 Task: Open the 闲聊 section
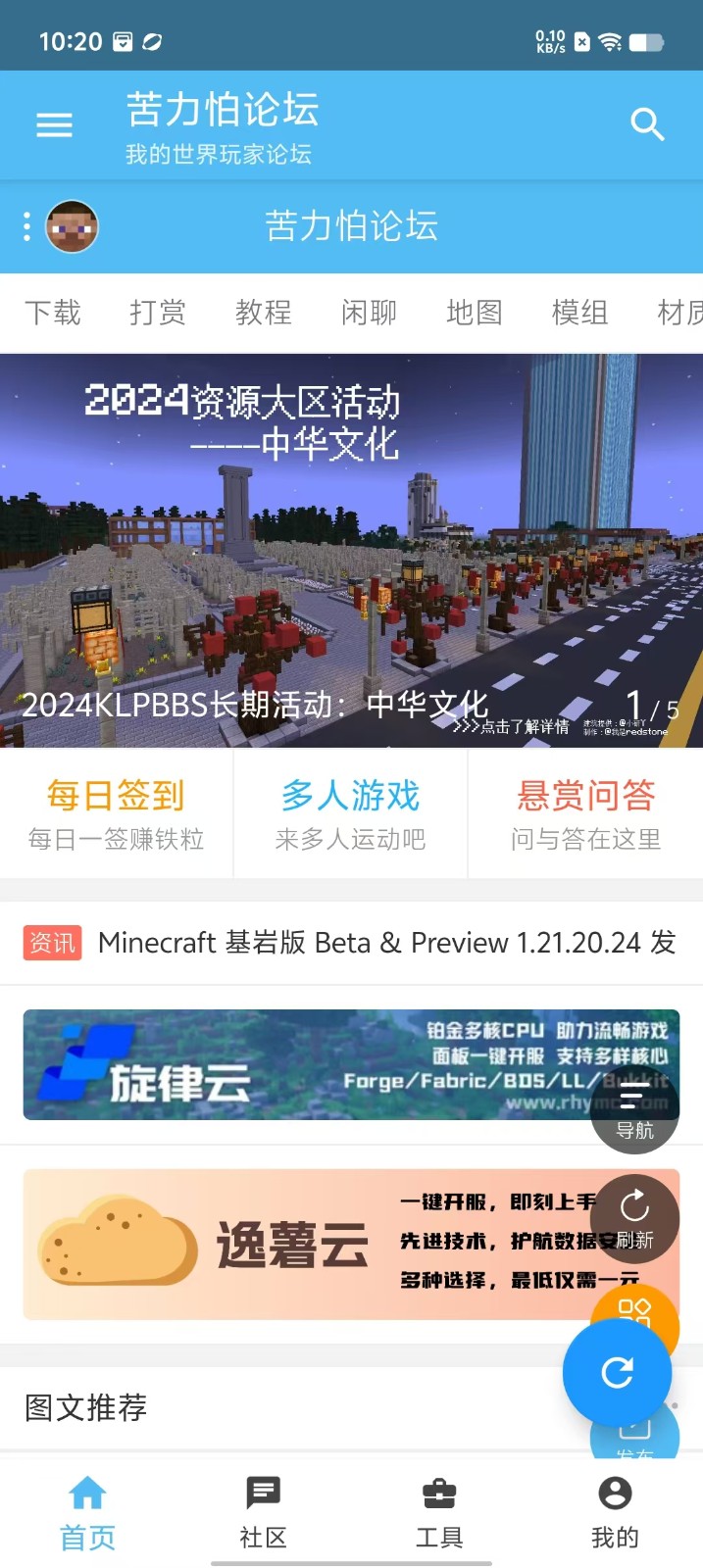(x=369, y=313)
